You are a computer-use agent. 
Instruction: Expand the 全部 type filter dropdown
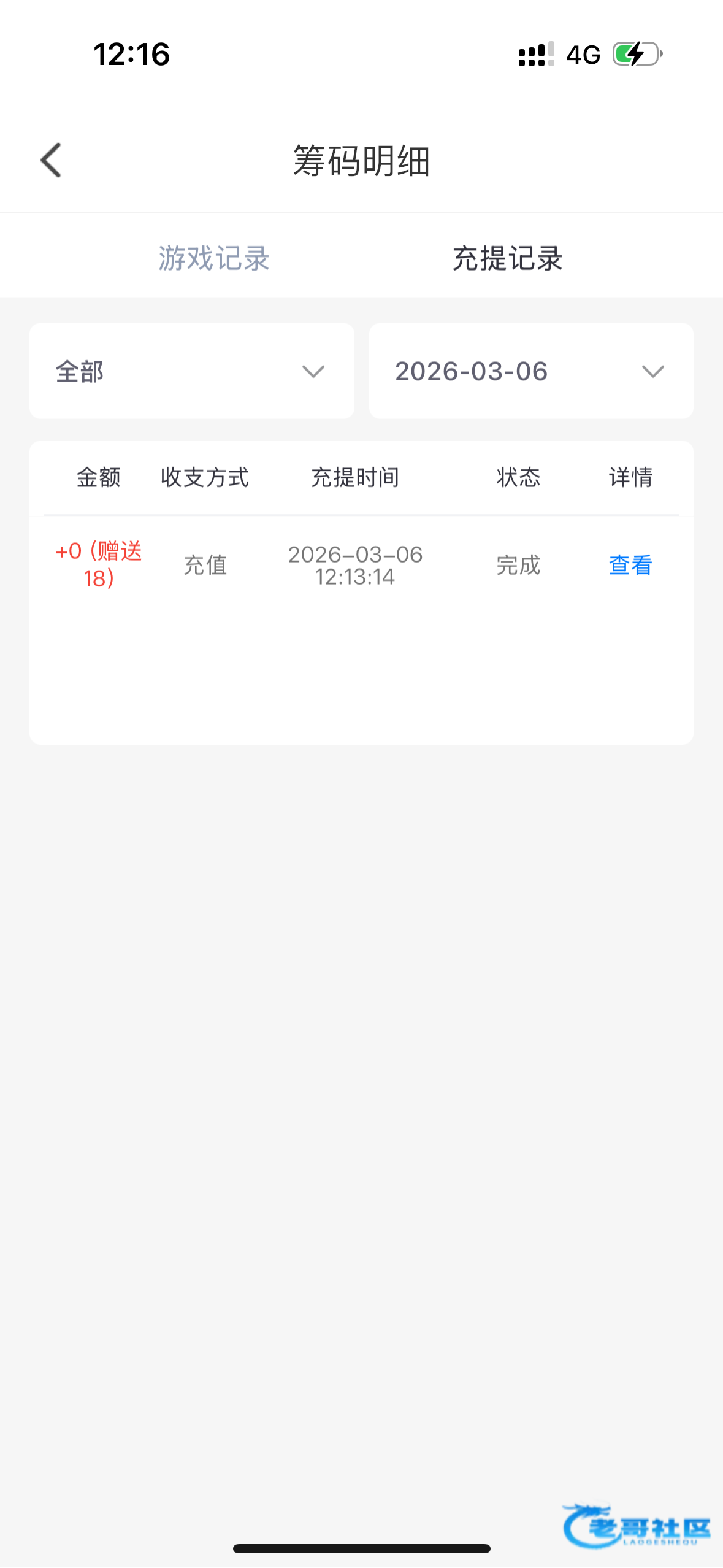(191, 371)
